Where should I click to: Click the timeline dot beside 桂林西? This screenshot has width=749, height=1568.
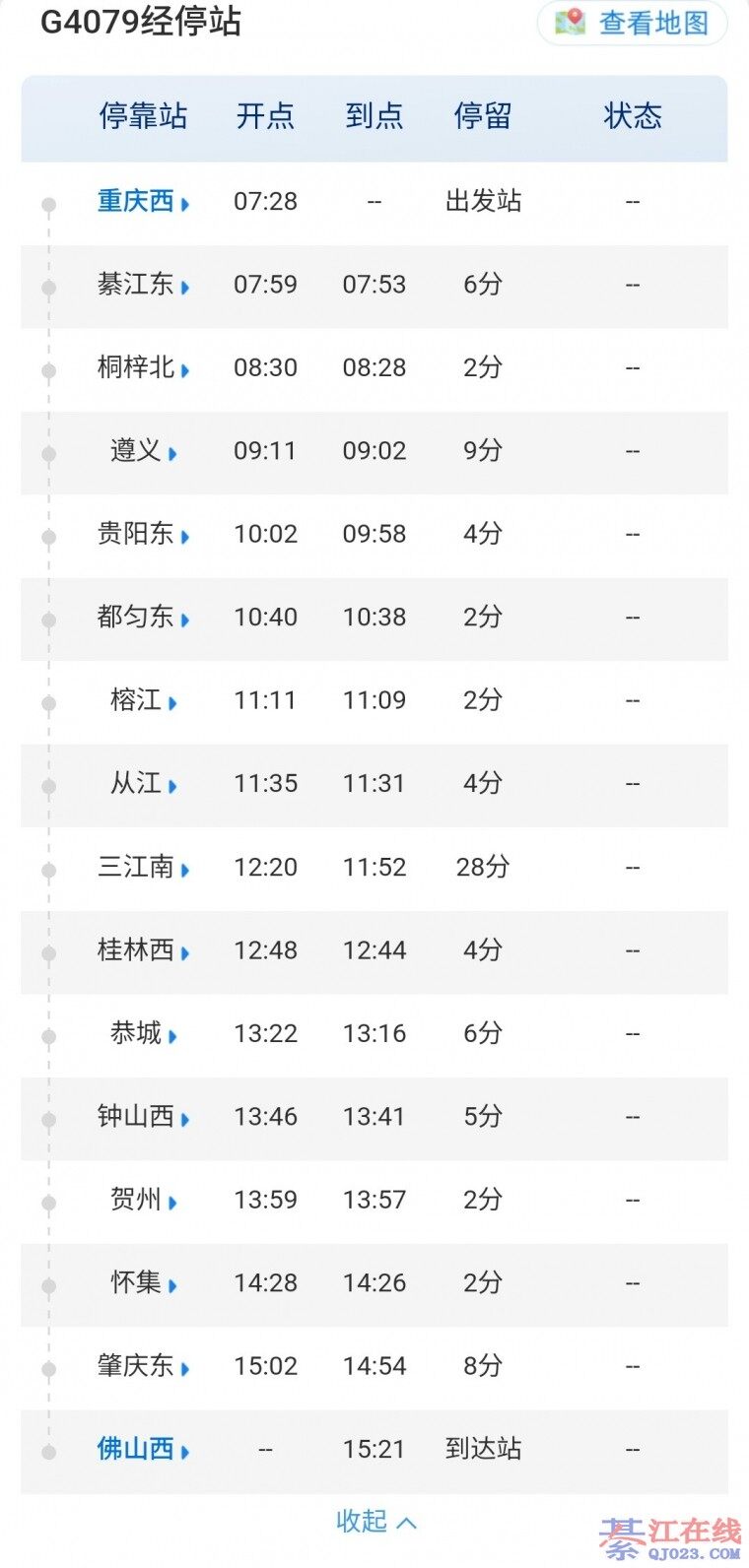tap(48, 952)
